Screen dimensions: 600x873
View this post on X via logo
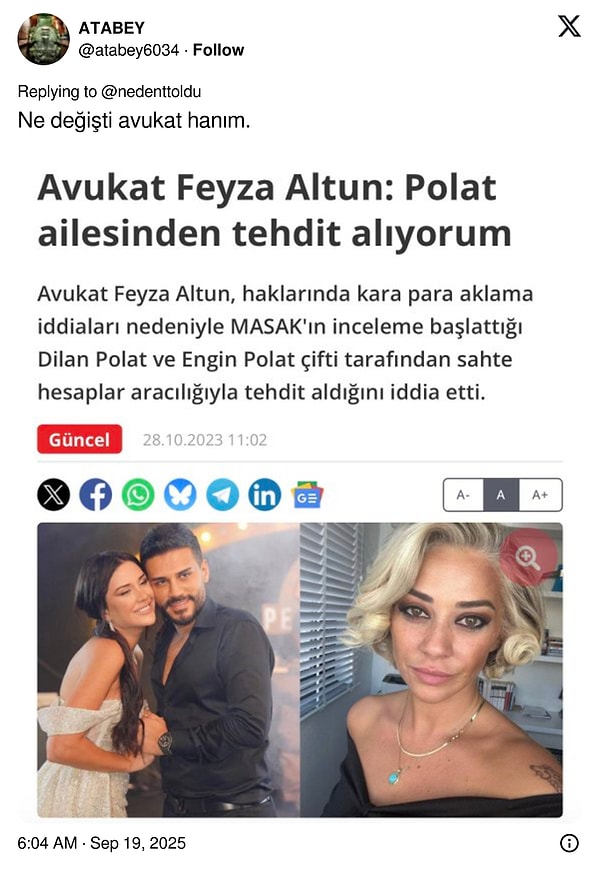click(x=569, y=27)
